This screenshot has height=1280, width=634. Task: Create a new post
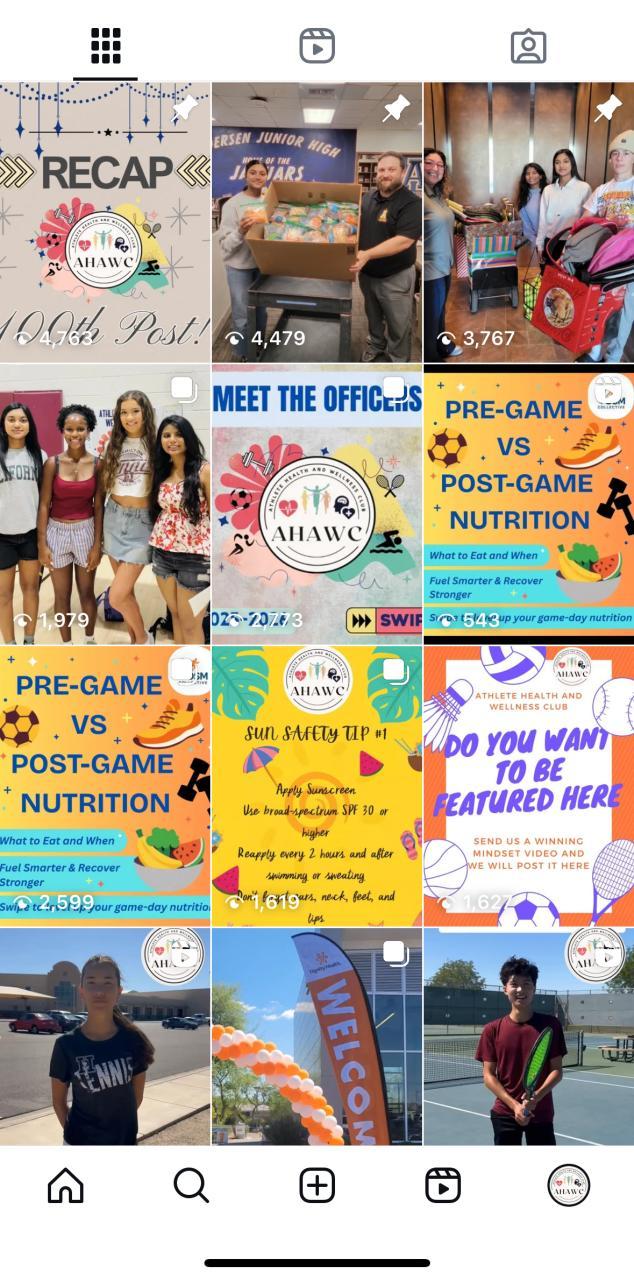pyautogui.click(x=317, y=1186)
